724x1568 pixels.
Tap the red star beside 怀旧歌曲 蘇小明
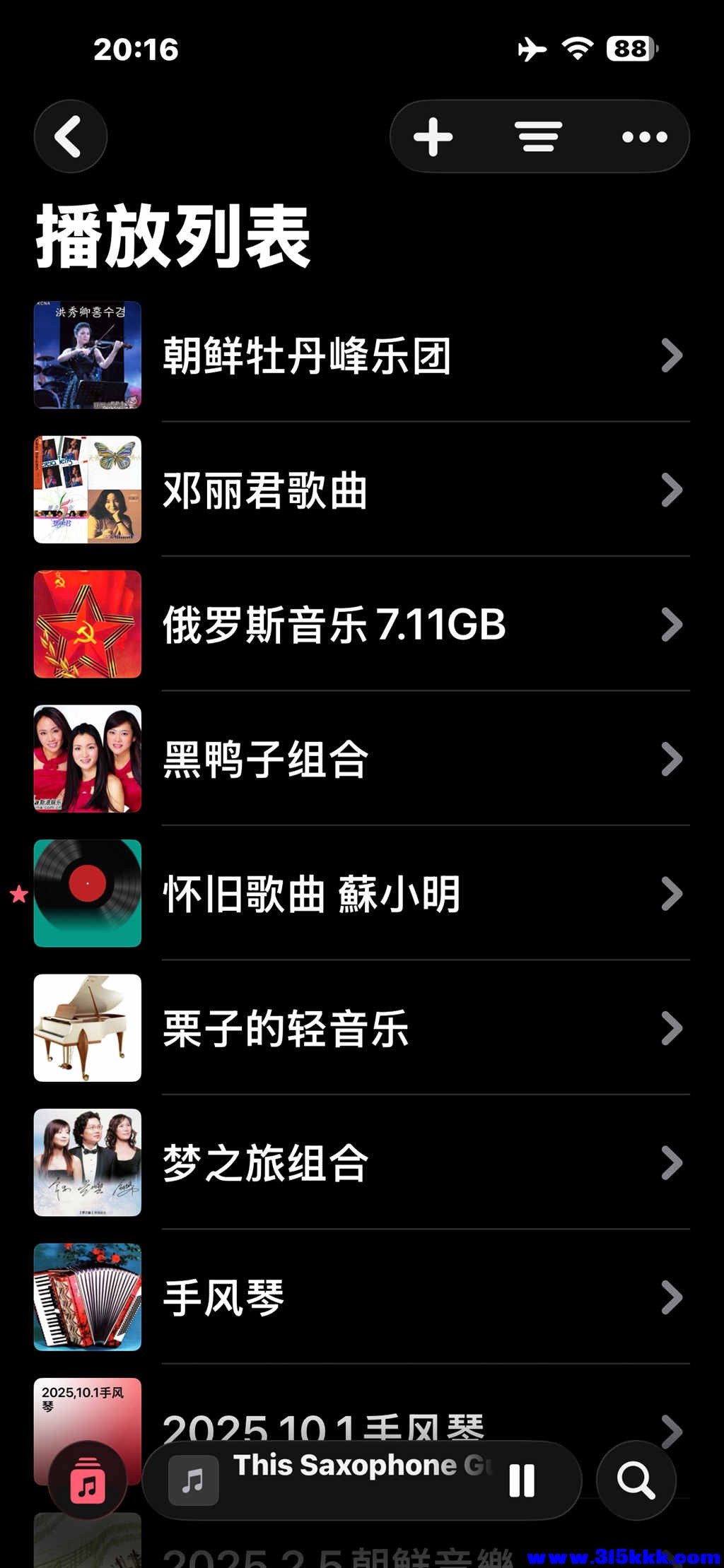click(x=17, y=895)
